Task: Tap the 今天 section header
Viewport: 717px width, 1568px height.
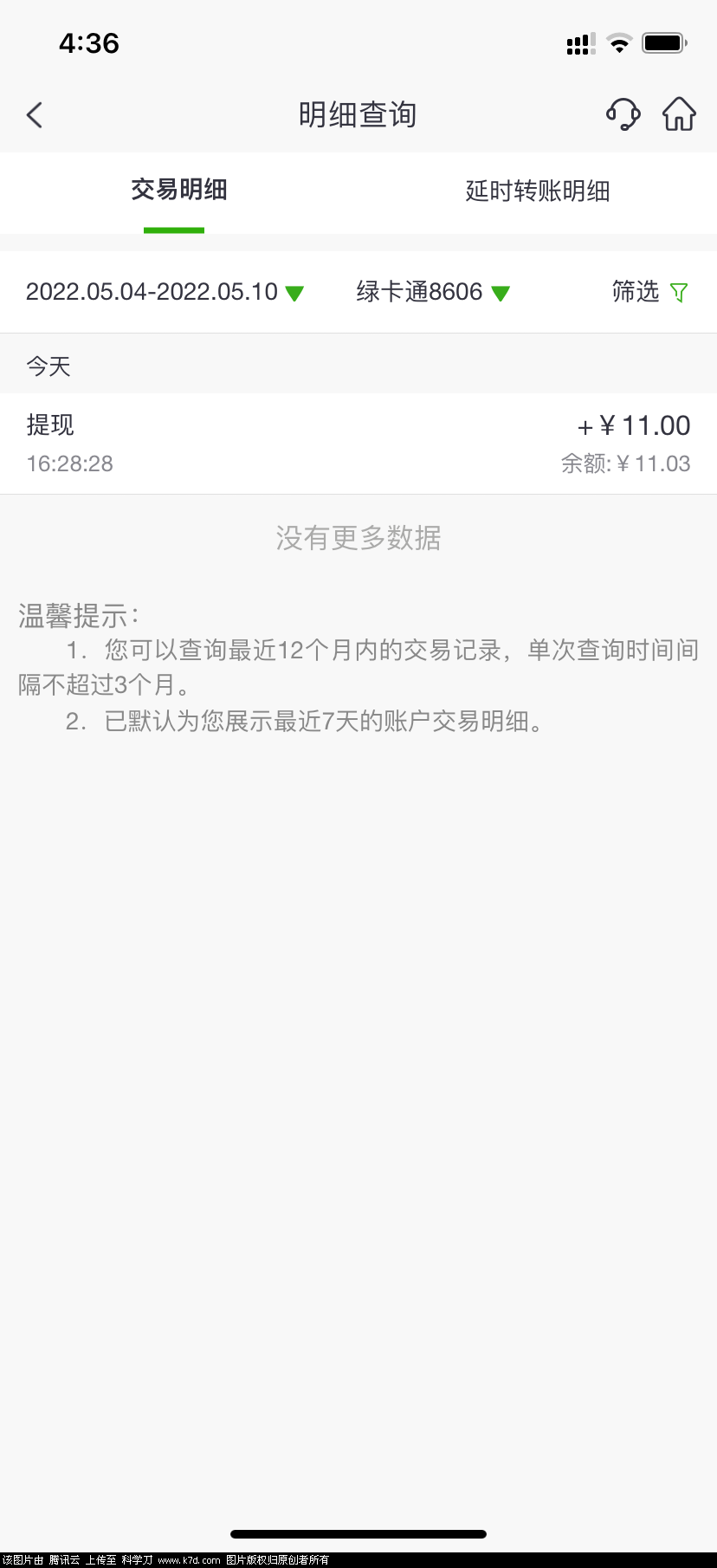Action: pyautogui.click(x=48, y=365)
